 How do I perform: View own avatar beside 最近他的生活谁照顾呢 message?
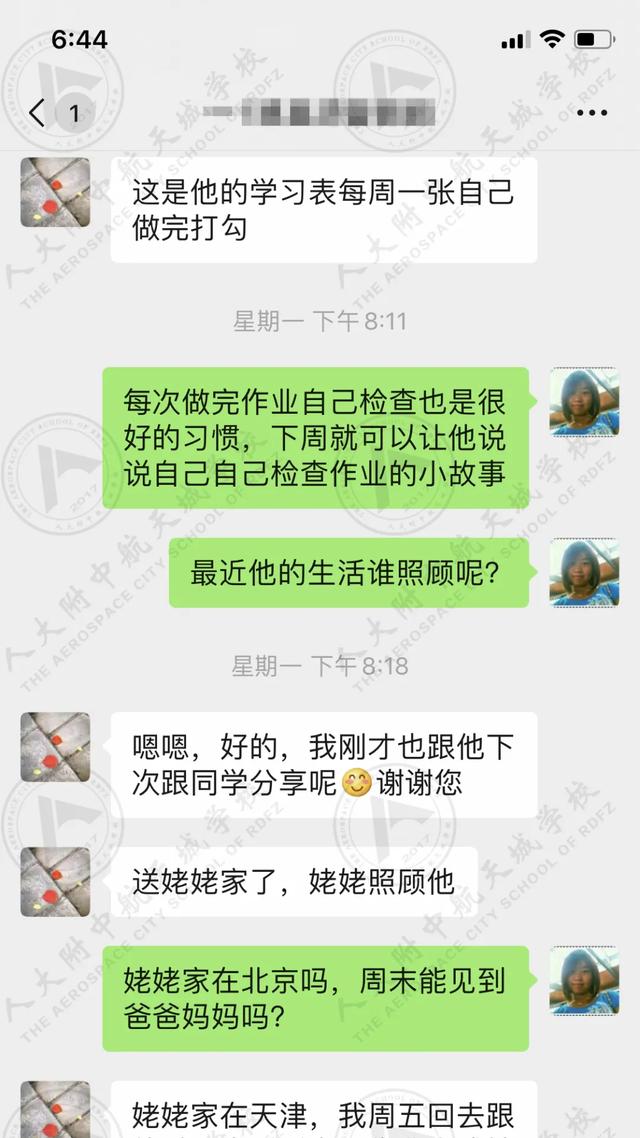pyautogui.click(x=584, y=572)
